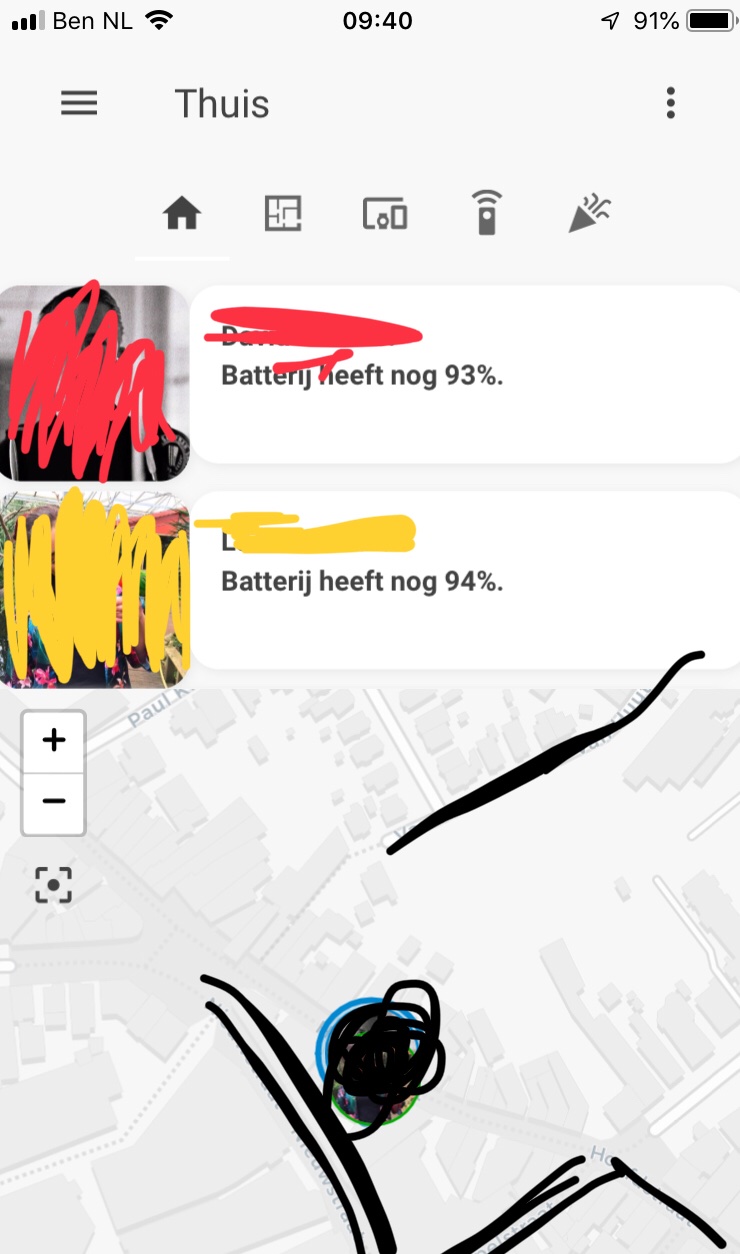The height and width of the screenshot is (1254, 740).
Task: Switch to the remote control tab
Action: [x=487, y=213]
